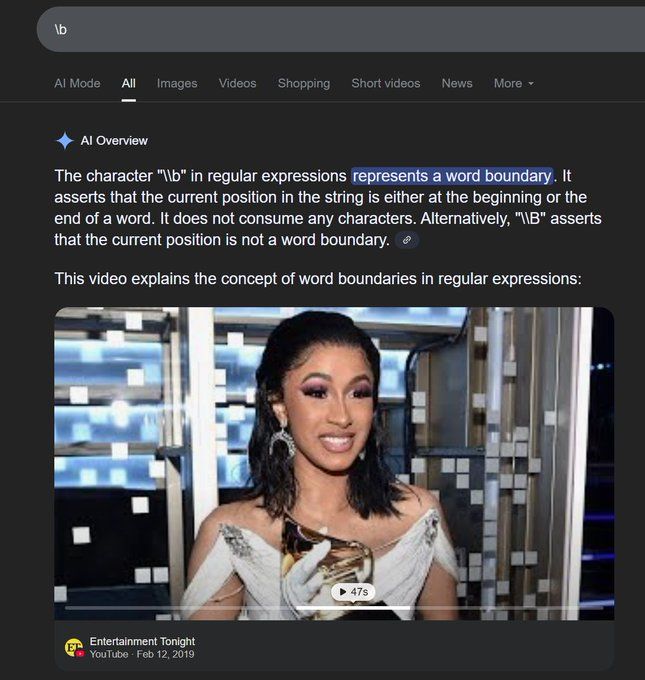Viewport: 645px width, 680px height.
Task: Open the Entertainment Tonight YouTube source
Action: tap(142, 641)
